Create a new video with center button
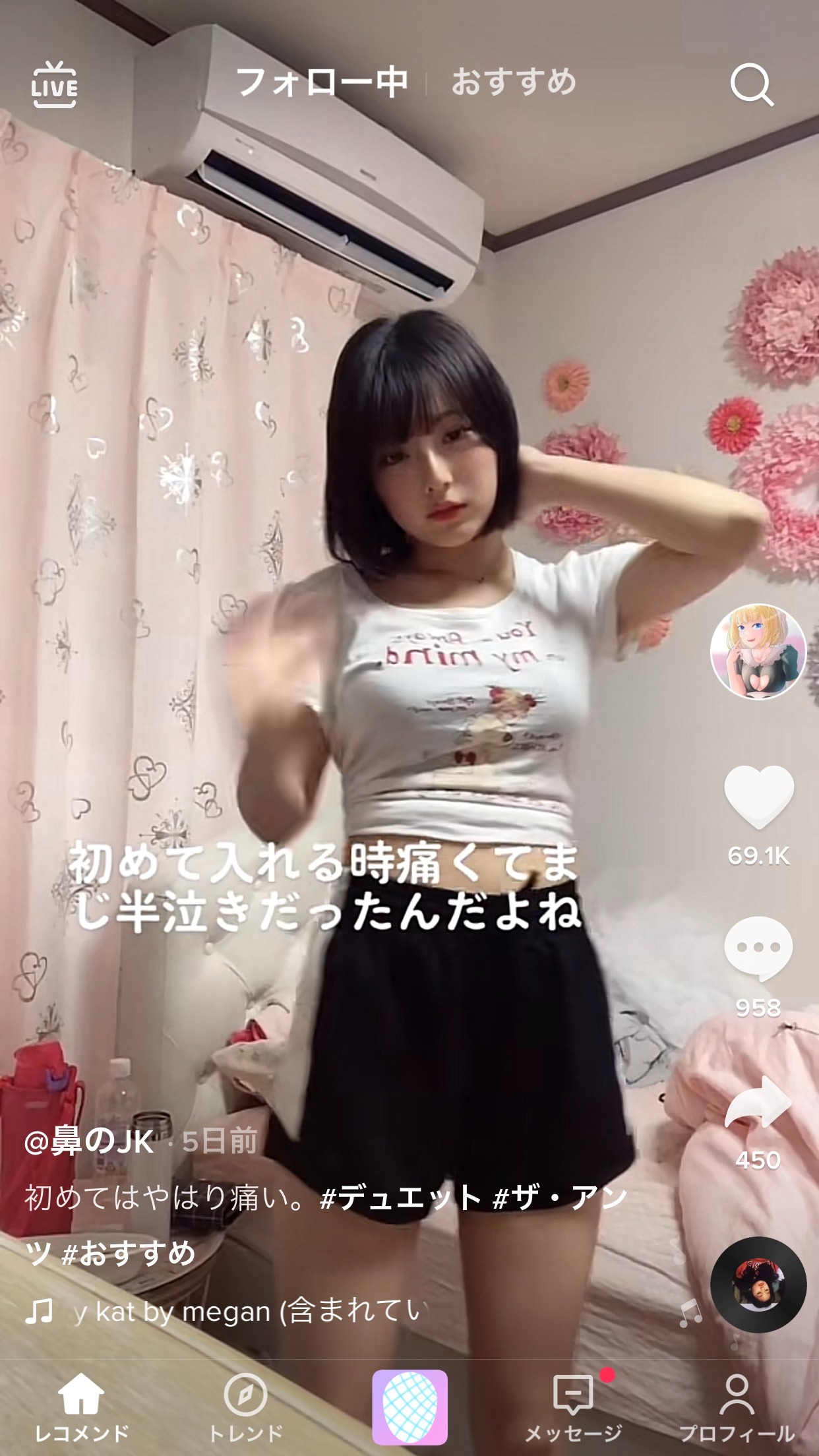 pos(409,1407)
